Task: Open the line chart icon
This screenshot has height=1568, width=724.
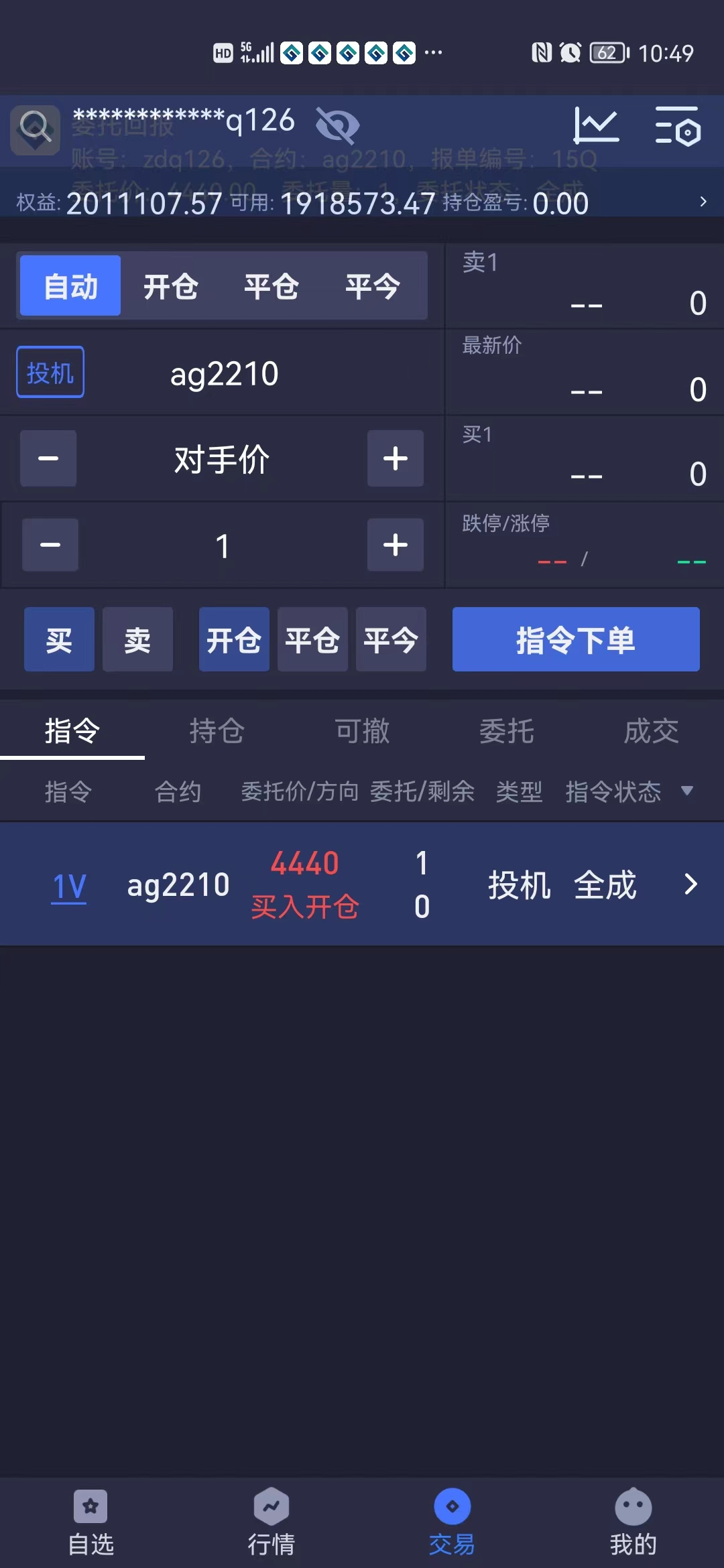Action: point(596,125)
